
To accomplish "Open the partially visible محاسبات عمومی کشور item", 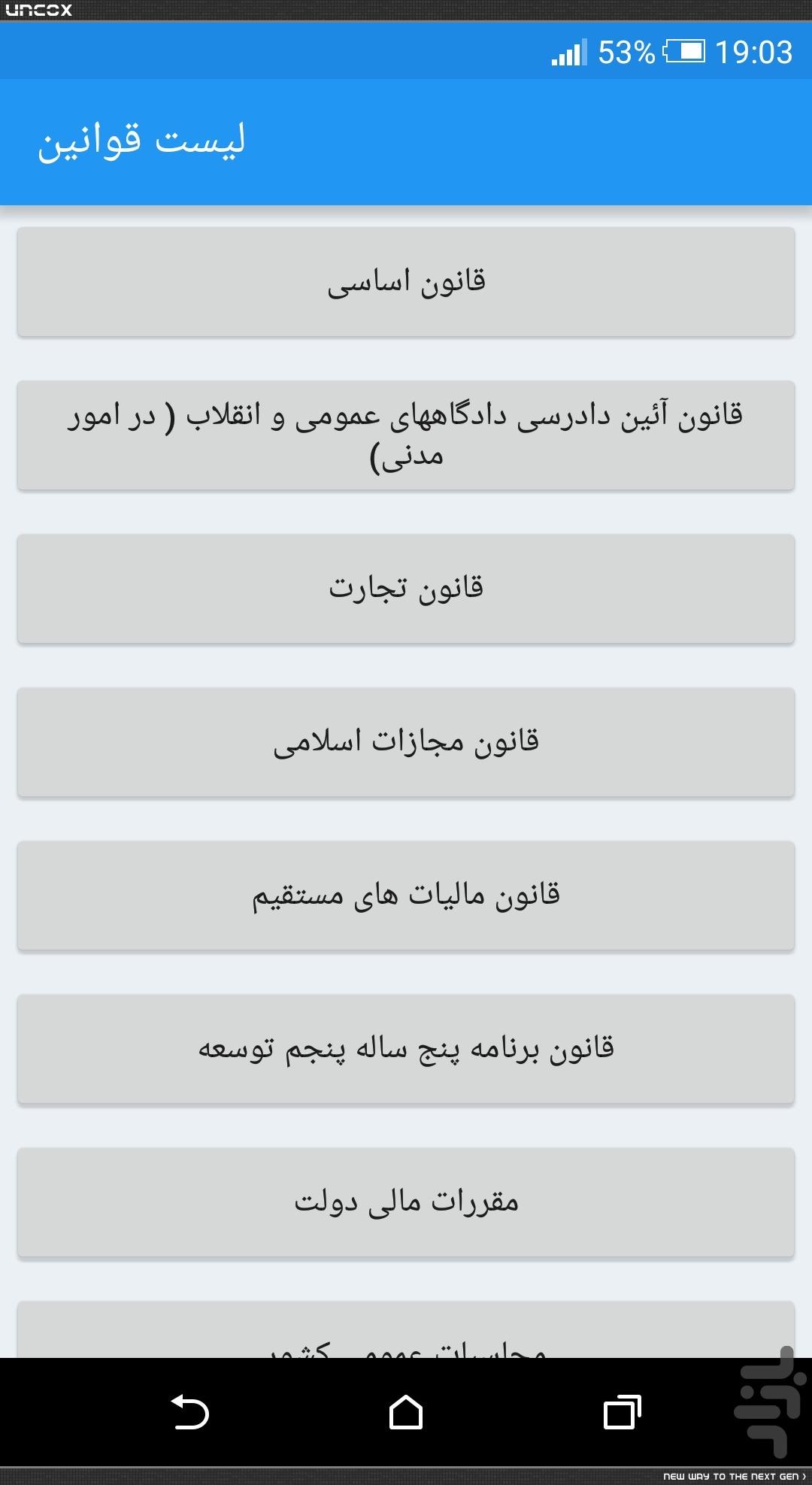I will (x=406, y=1330).
